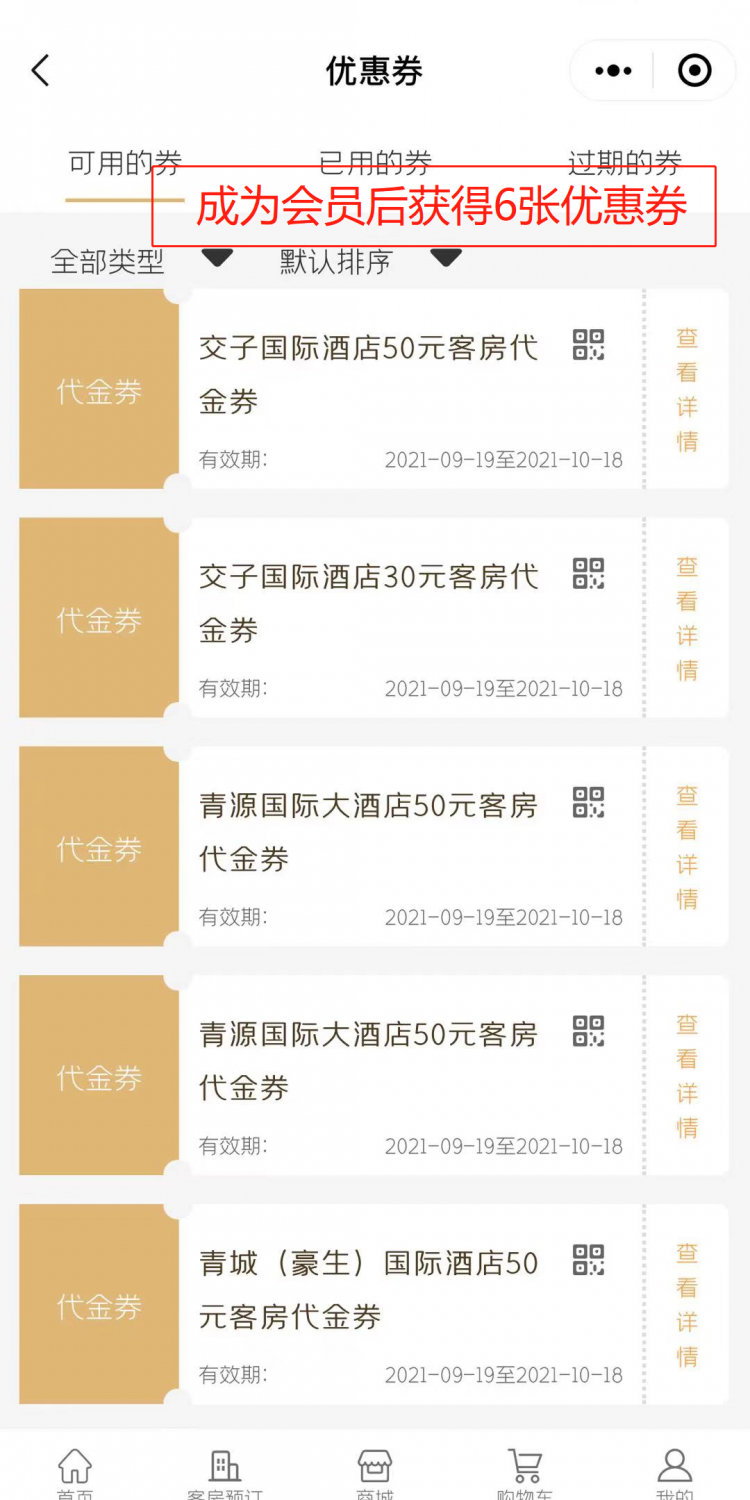Go to the 我的 profile tab
This screenshot has width=750, height=1500.
tap(675, 1474)
